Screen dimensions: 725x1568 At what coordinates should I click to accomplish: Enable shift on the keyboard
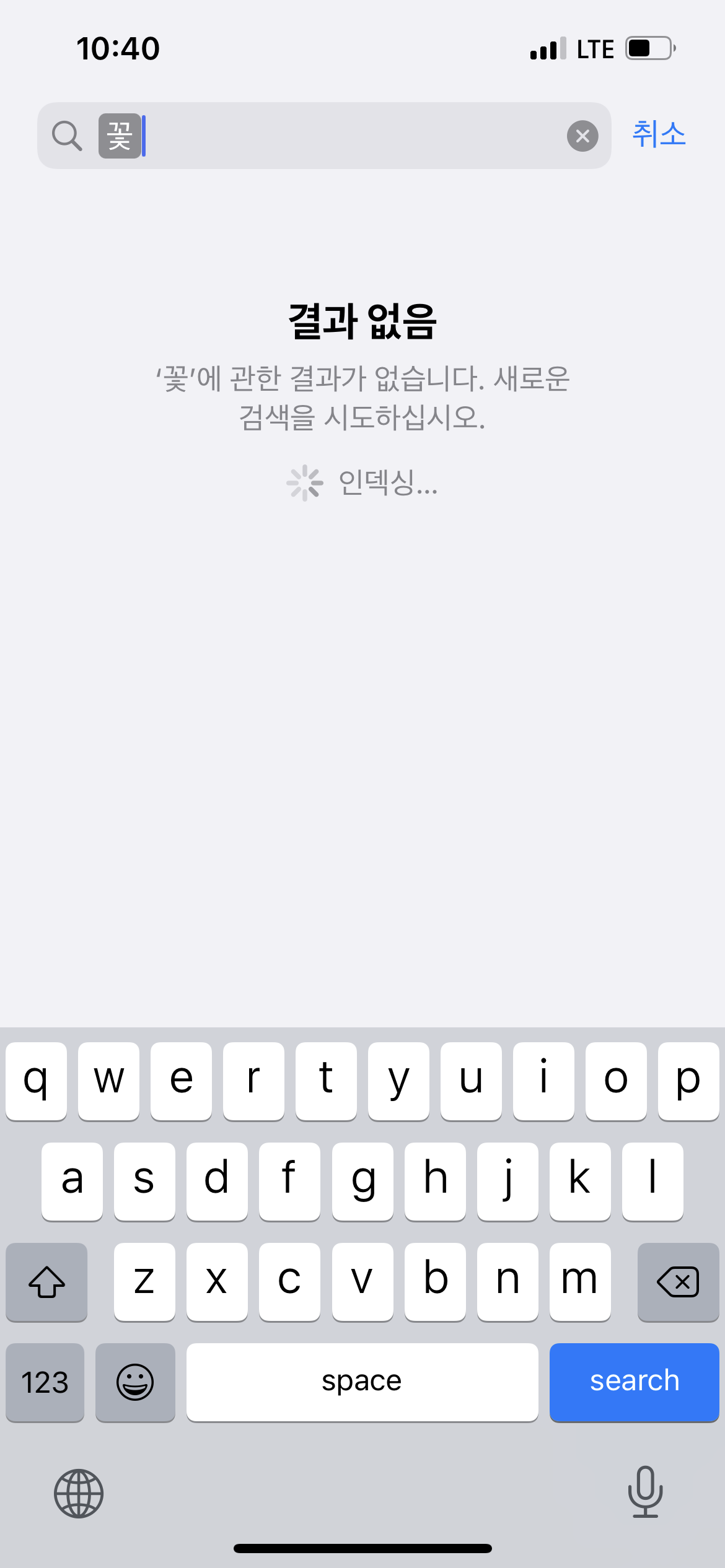pyautogui.click(x=46, y=1281)
